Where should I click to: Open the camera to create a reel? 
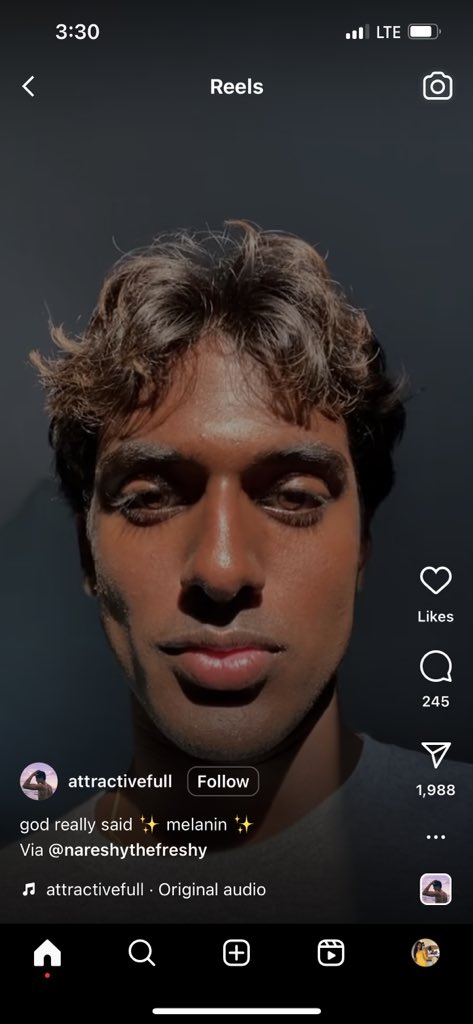[x=437, y=86]
